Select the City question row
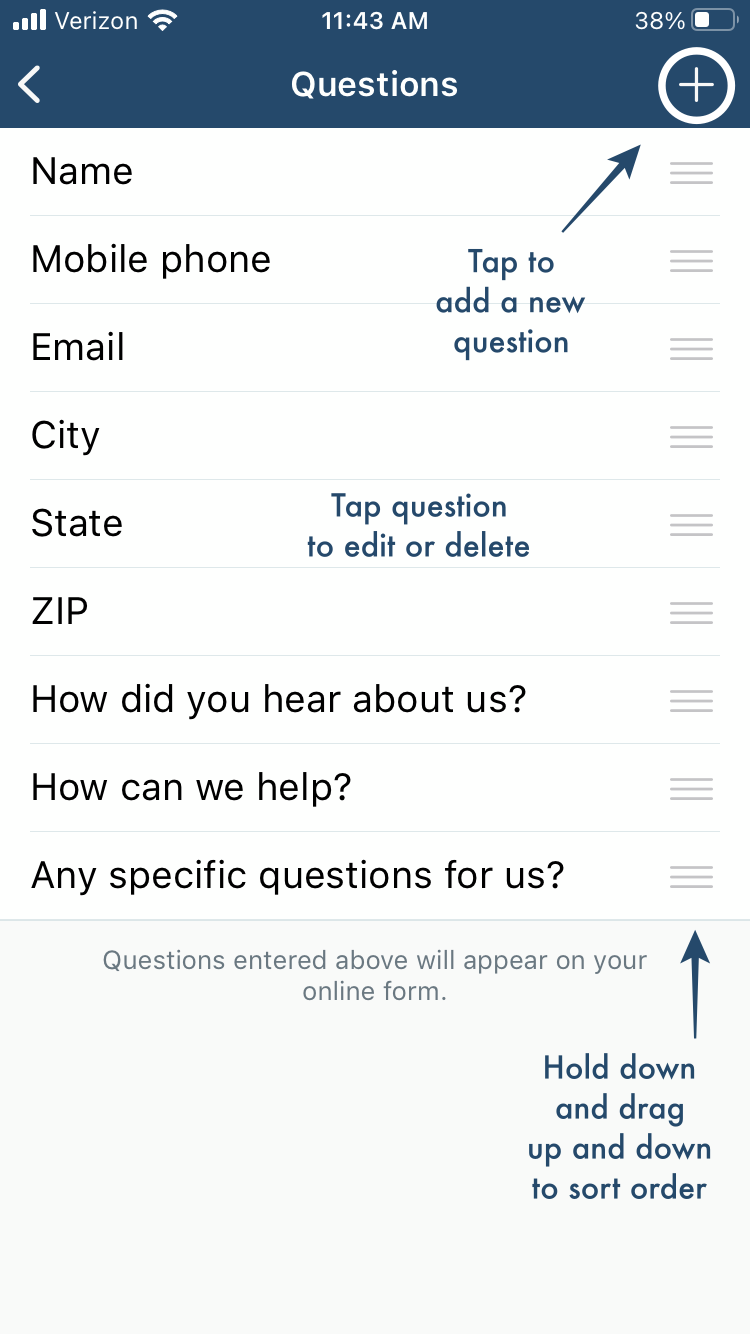750x1334 pixels. point(375,436)
